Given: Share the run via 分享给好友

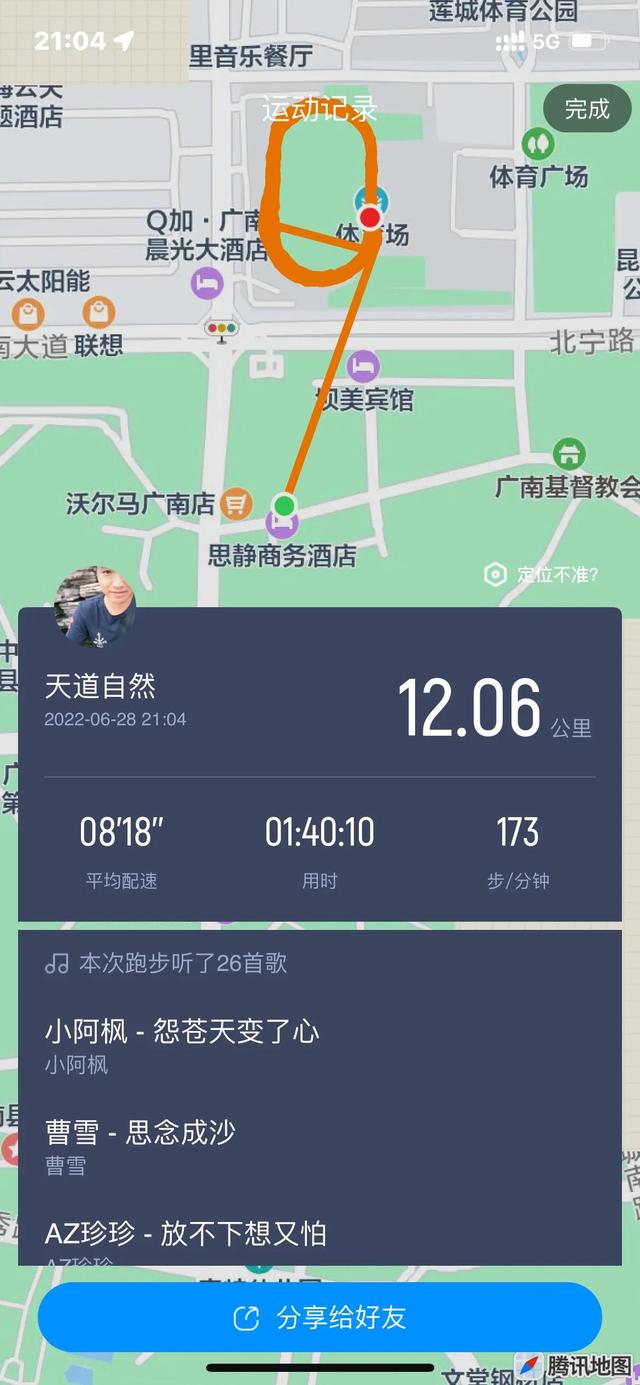Looking at the screenshot, I should [320, 1317].
